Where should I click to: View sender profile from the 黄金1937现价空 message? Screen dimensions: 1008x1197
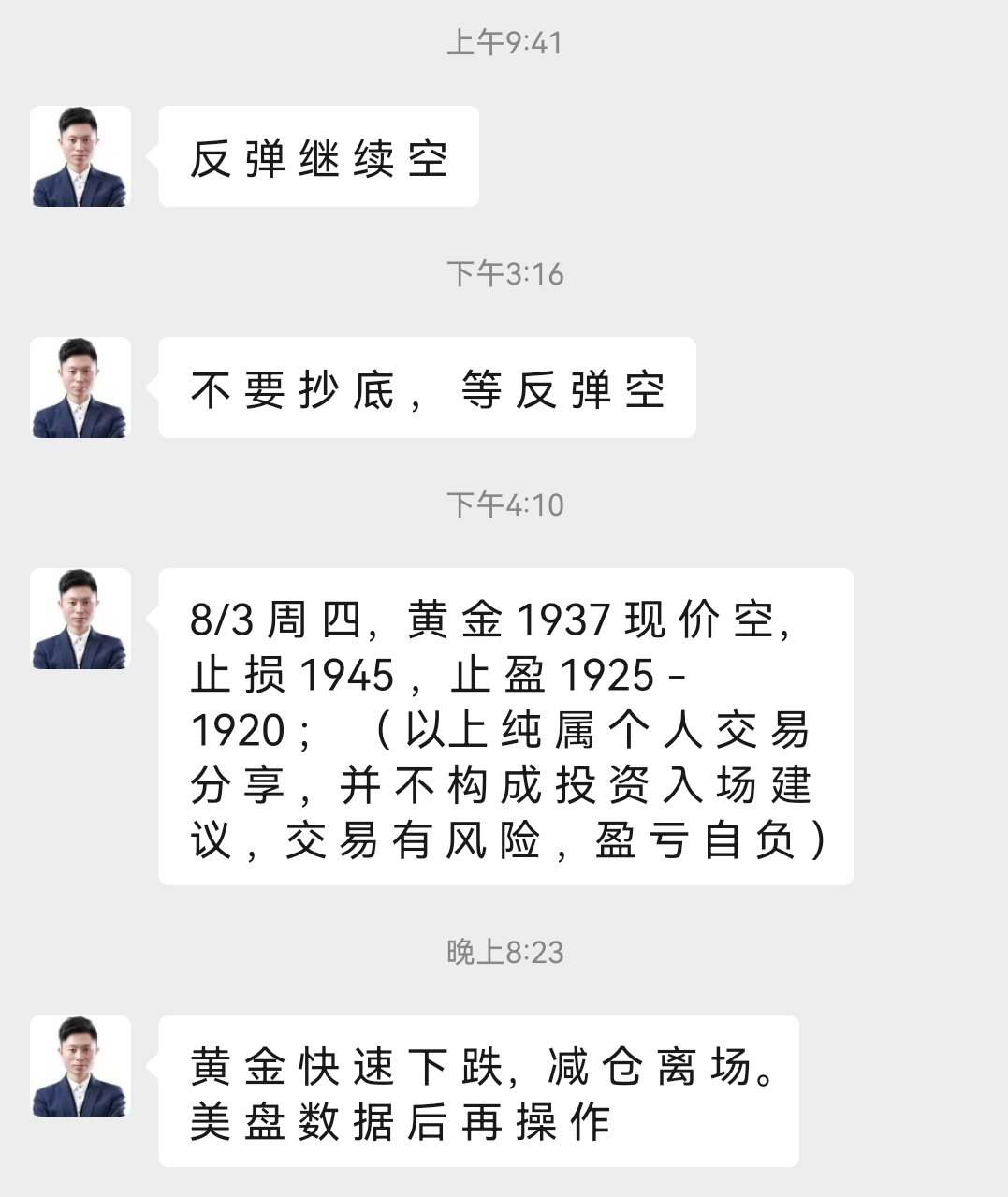point(80,619)
